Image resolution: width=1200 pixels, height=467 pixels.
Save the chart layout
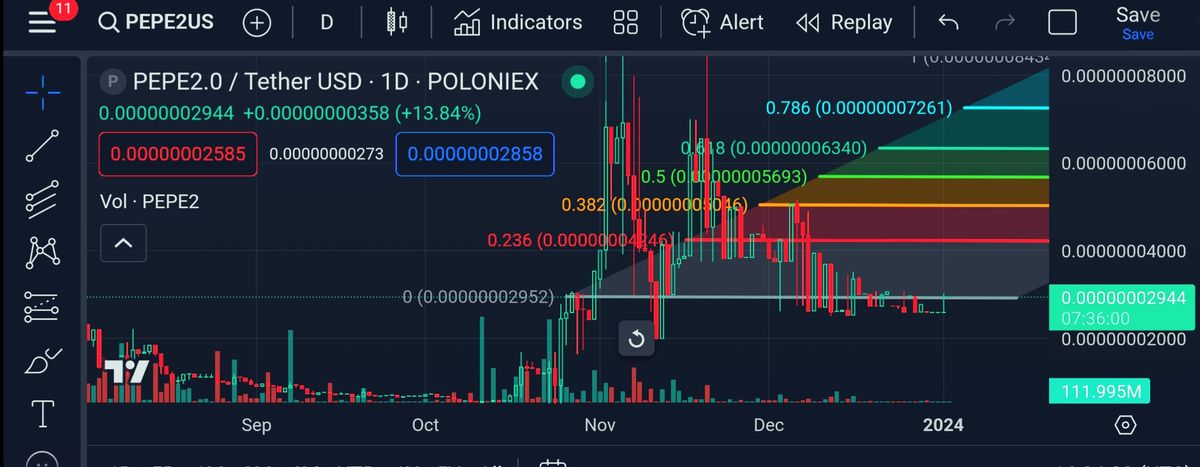[1137, 22]
